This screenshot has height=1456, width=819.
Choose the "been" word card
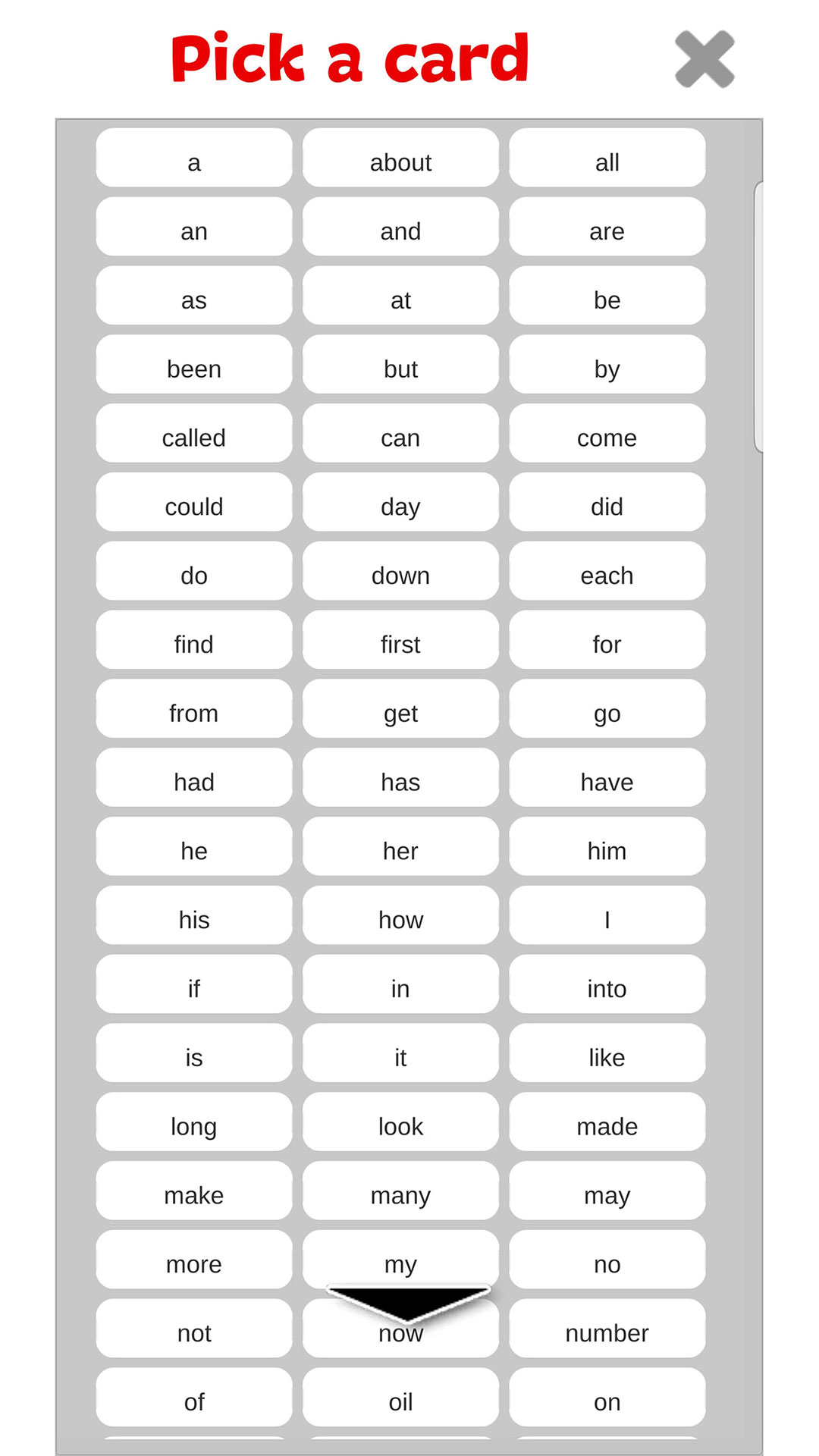193,368
